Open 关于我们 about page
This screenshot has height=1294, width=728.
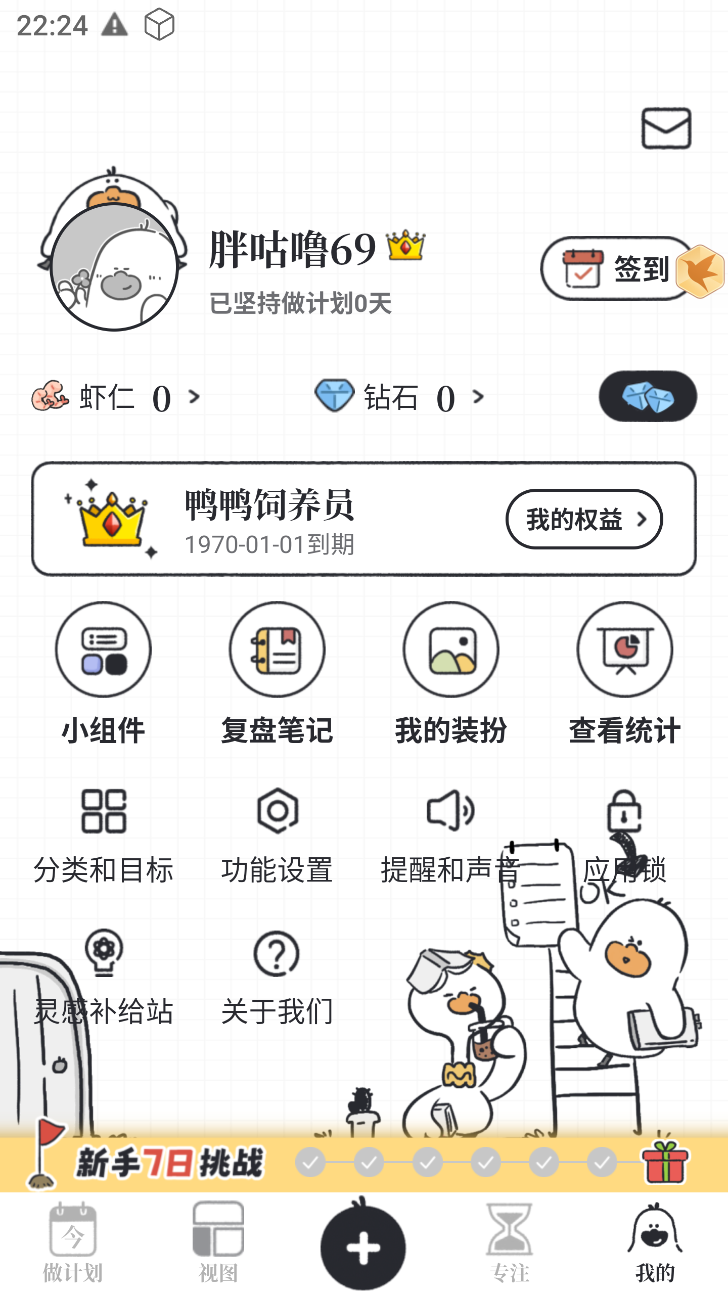coord(277,979)
